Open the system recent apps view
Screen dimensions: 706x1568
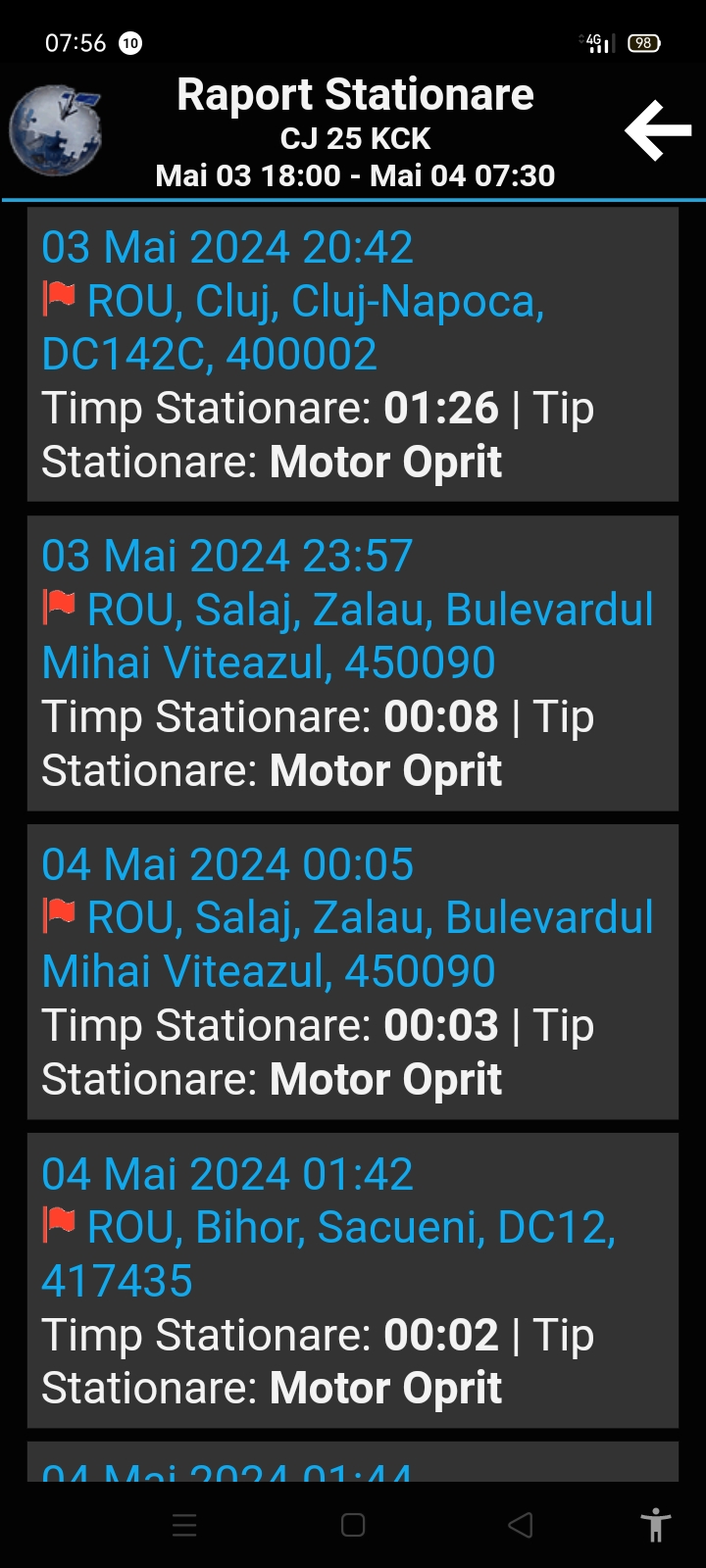[185, 1525]
